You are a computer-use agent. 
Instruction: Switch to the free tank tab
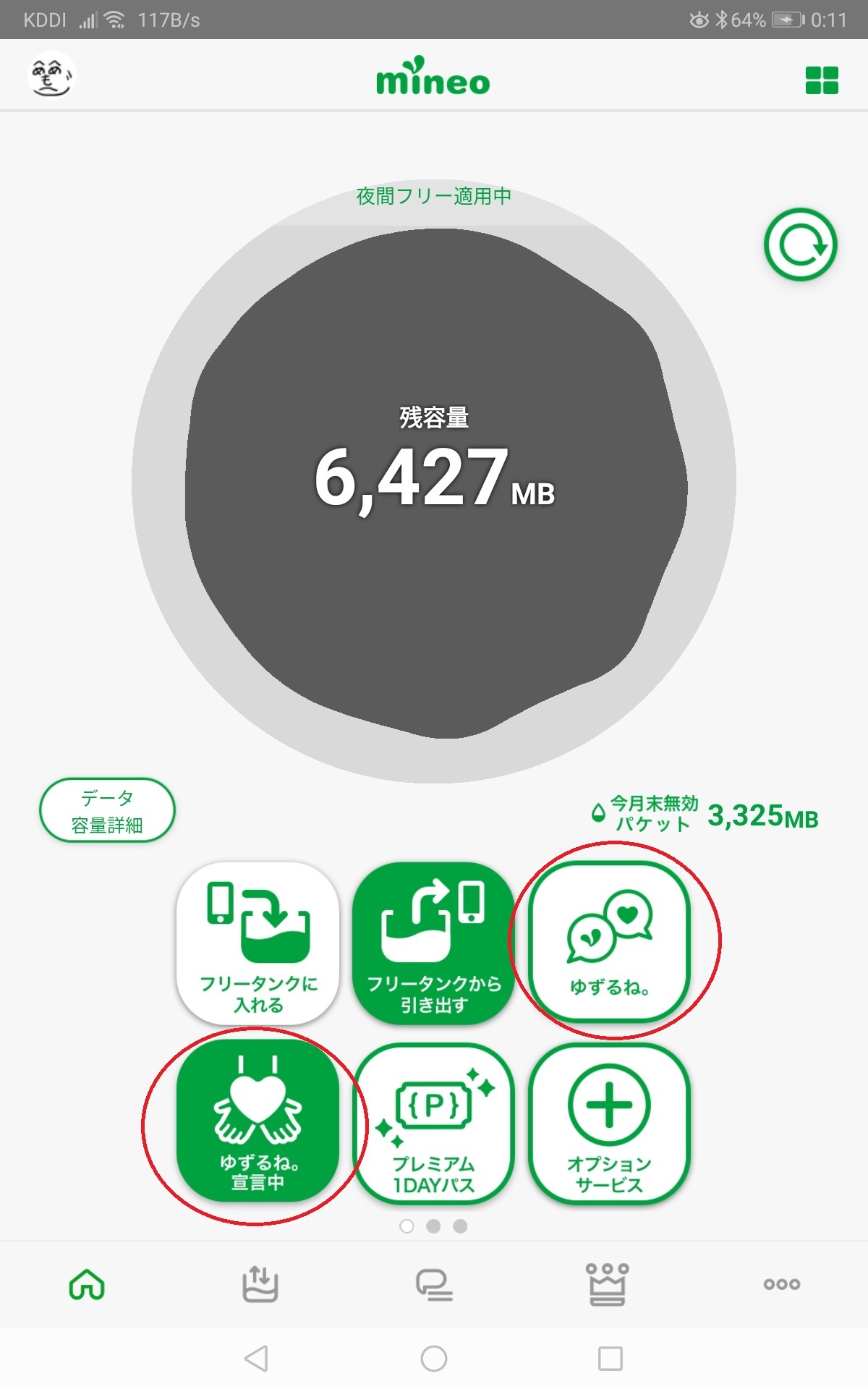click(260, 1285)
